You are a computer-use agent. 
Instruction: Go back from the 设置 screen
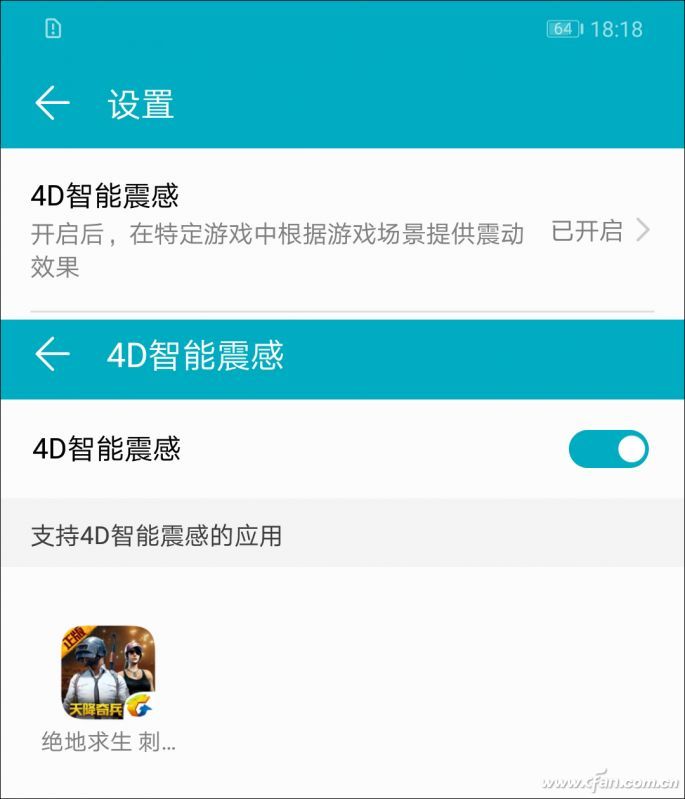[52, 103]
